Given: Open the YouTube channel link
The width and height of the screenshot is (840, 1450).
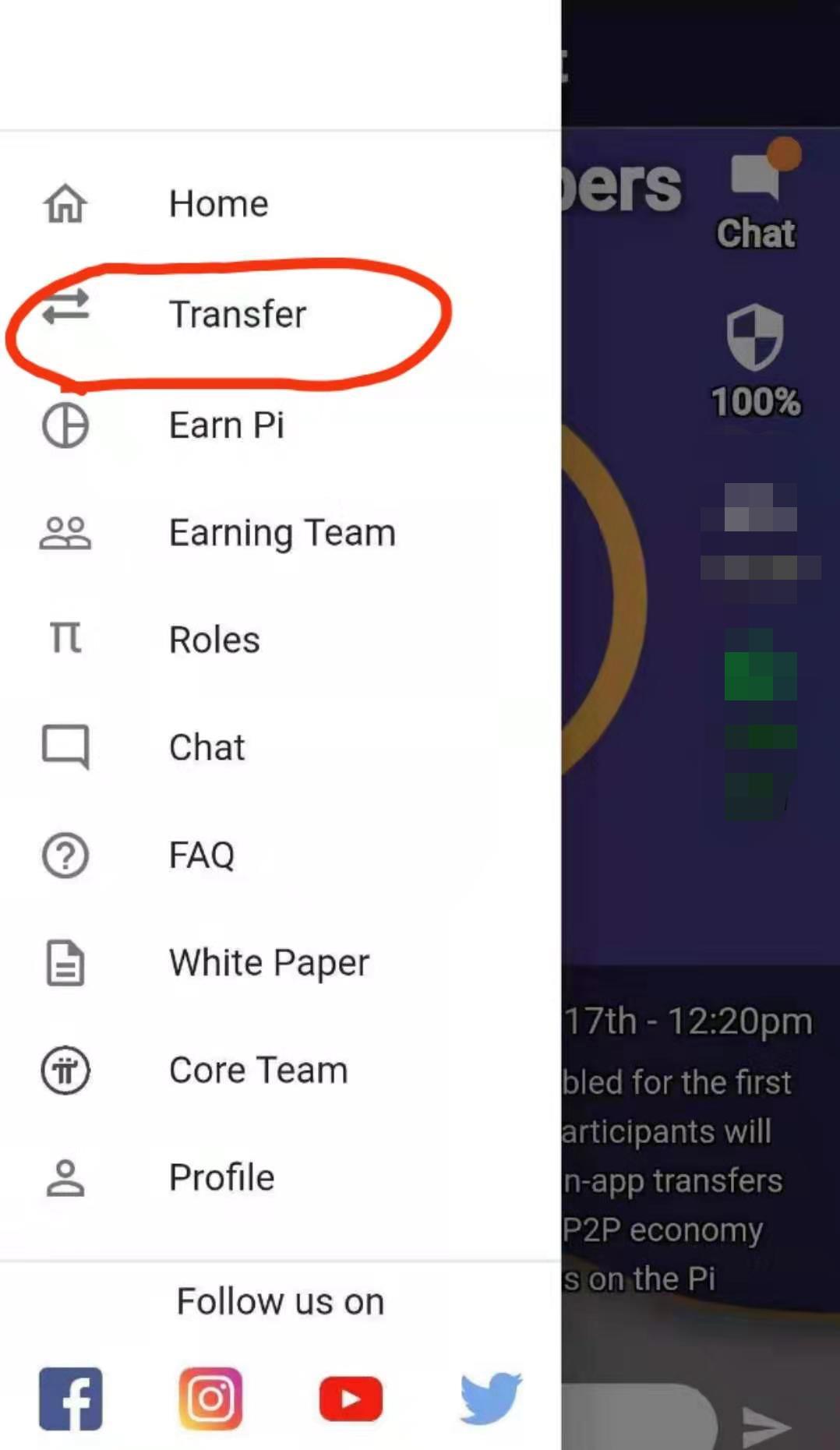Looking at the screenshot, I should [x=351, y=1399].
